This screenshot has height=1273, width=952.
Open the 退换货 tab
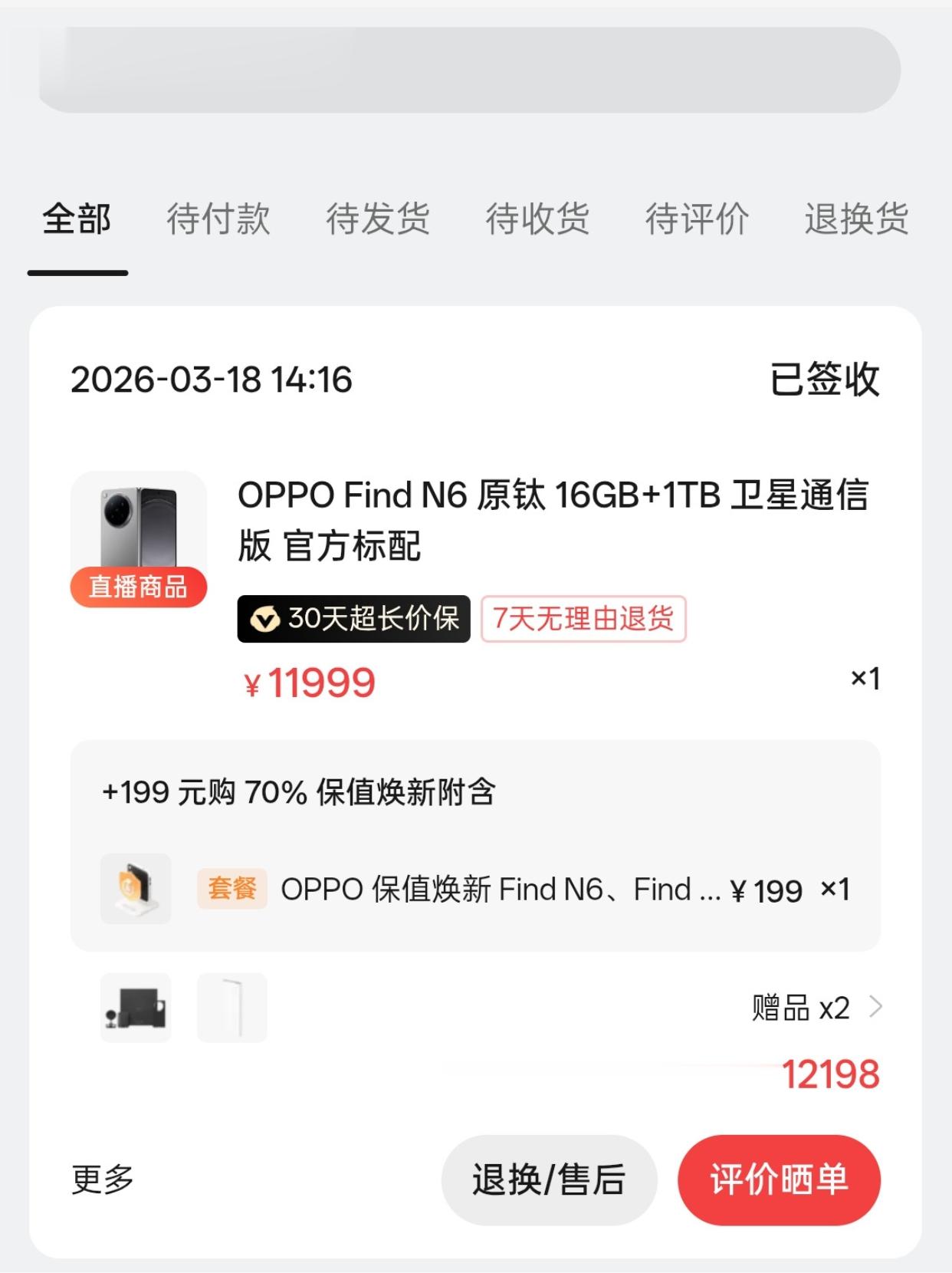[x=856, y=219]
